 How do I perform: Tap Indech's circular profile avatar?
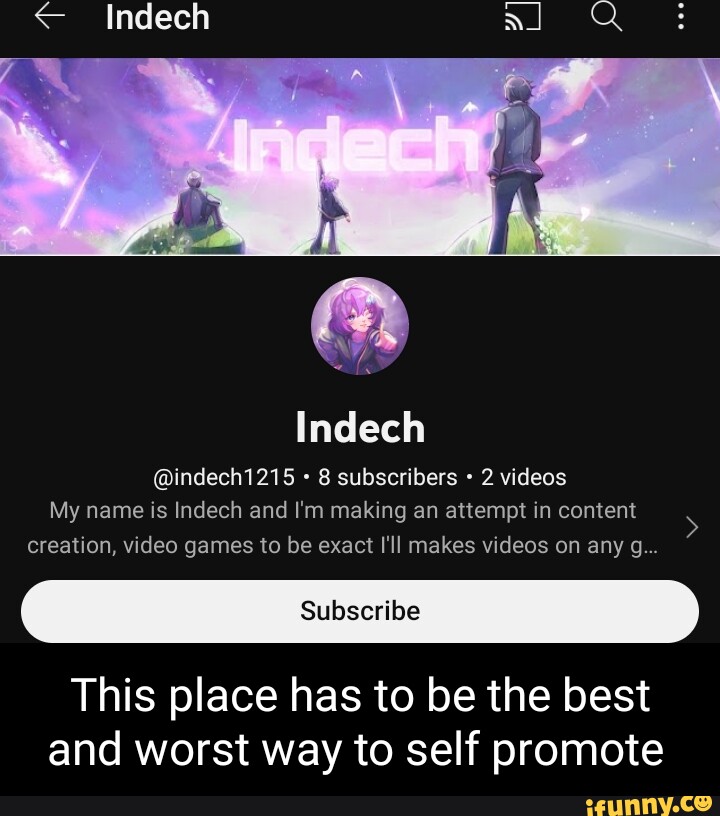(360, 326)
